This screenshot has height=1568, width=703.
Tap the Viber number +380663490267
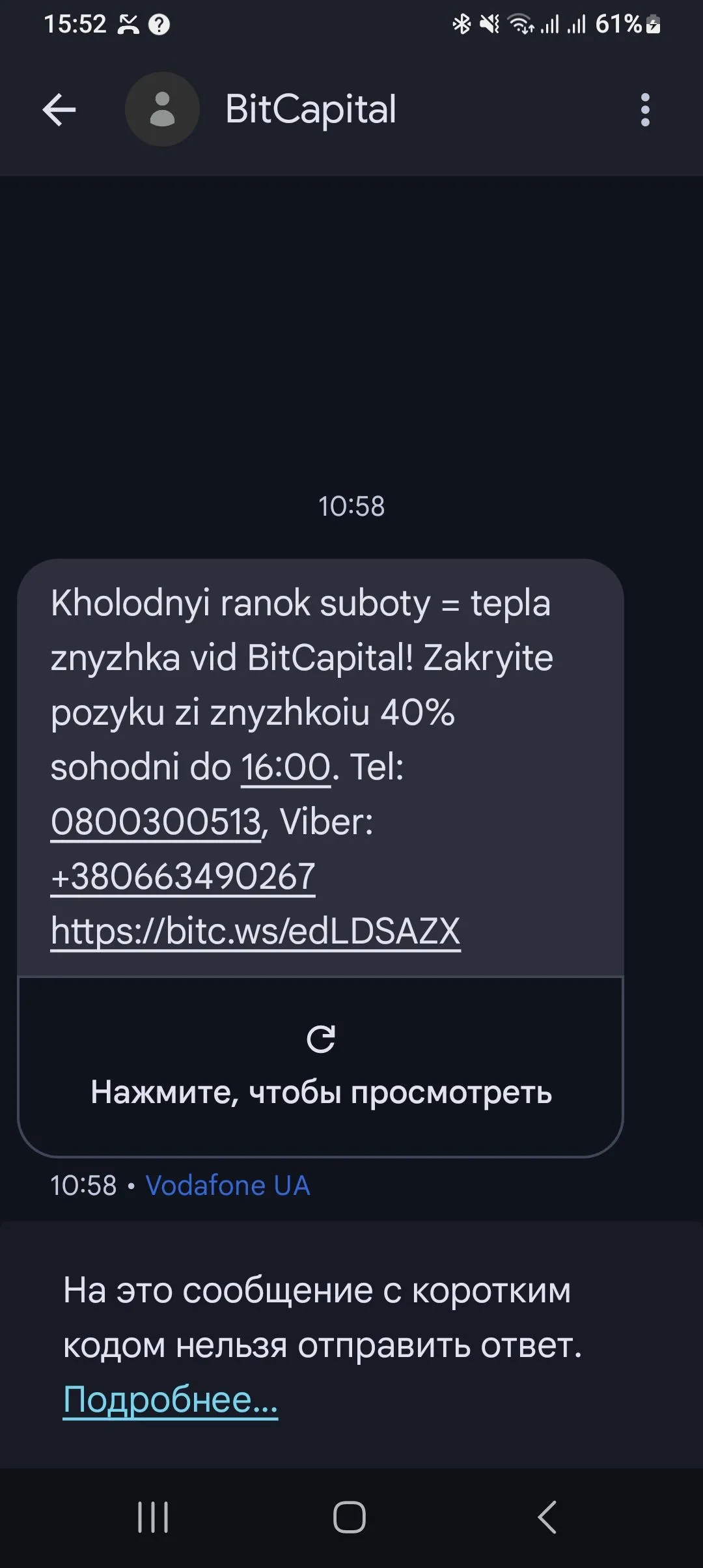(183, 876)
